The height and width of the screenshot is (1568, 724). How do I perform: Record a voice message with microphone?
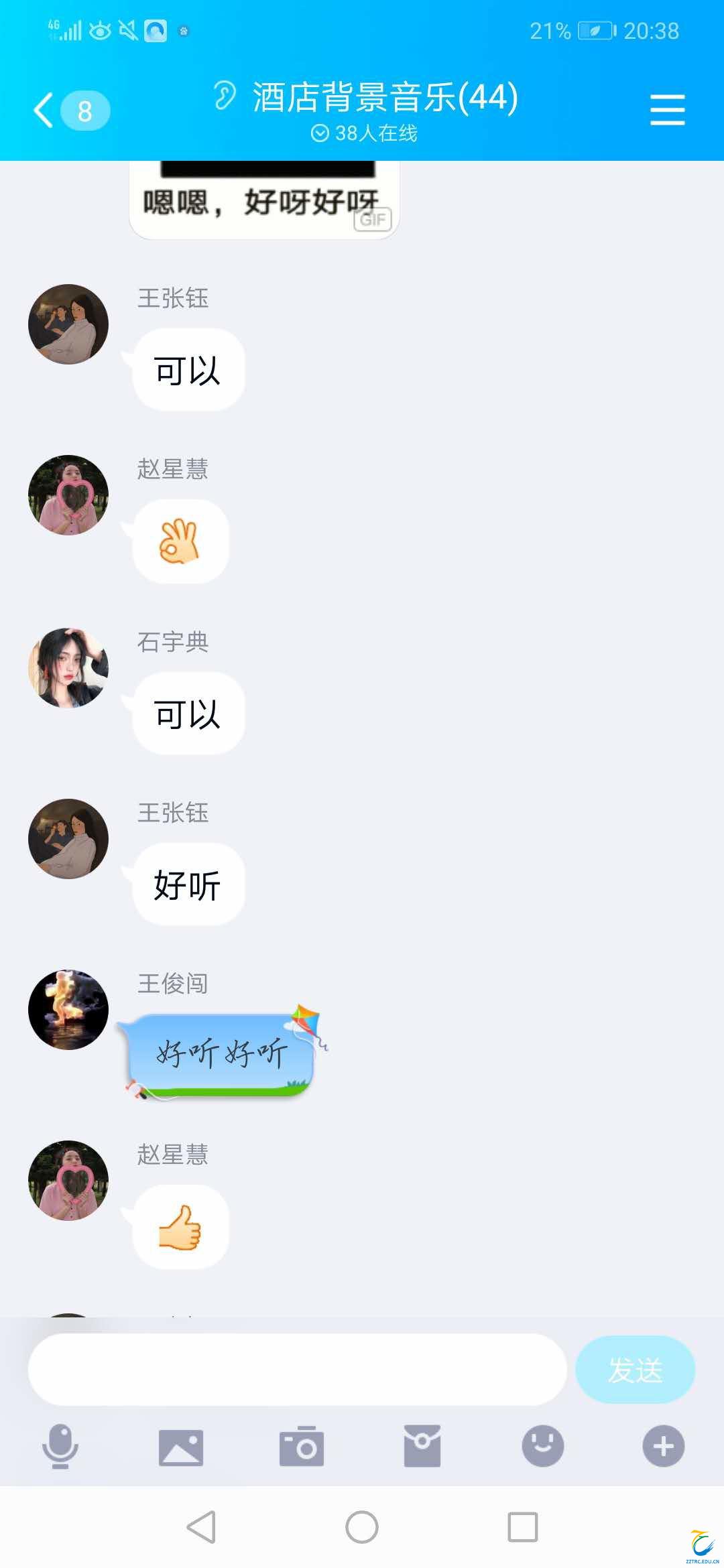60,1446
